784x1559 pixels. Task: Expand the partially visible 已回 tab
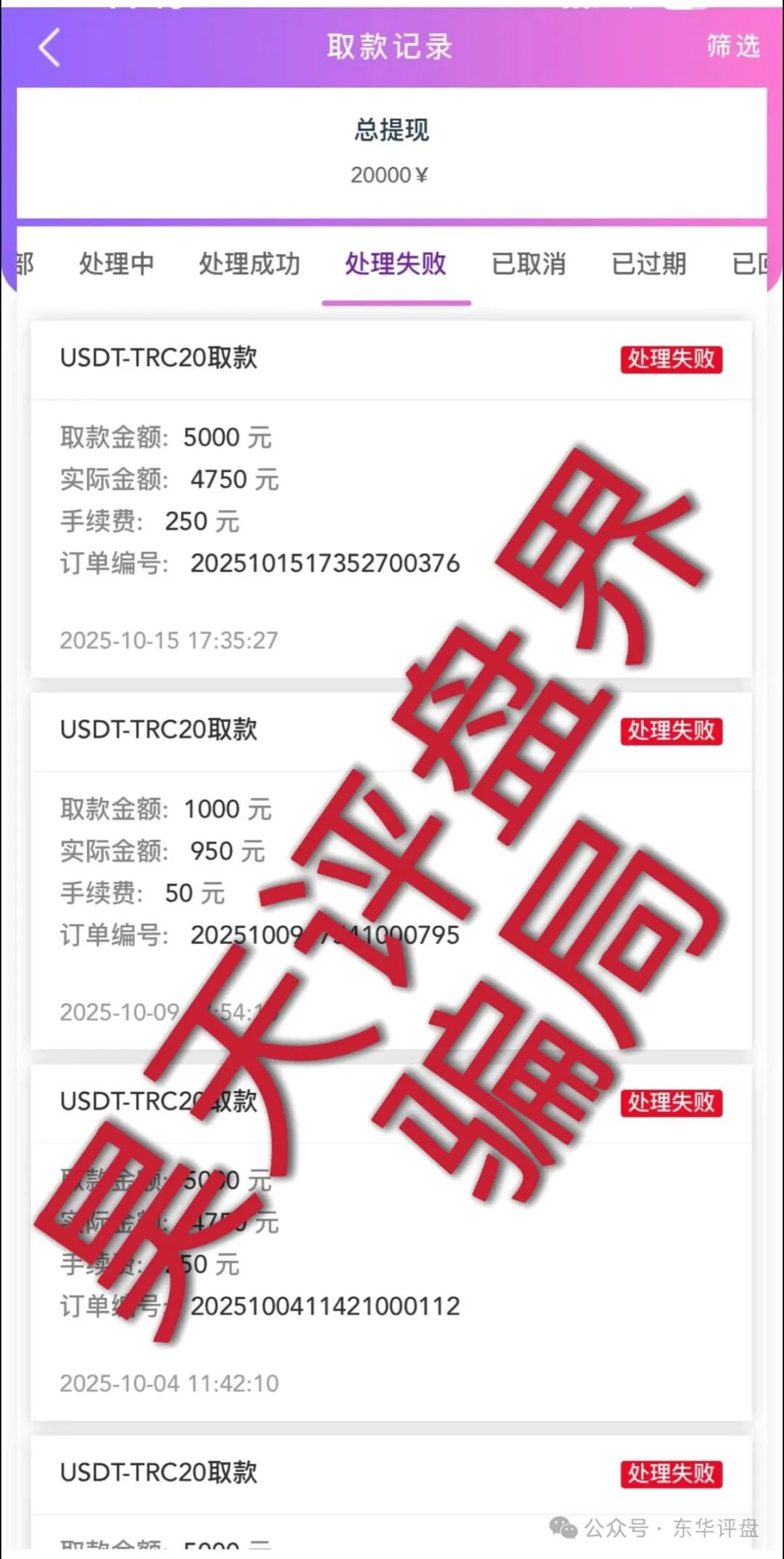(x=753, y=265)
